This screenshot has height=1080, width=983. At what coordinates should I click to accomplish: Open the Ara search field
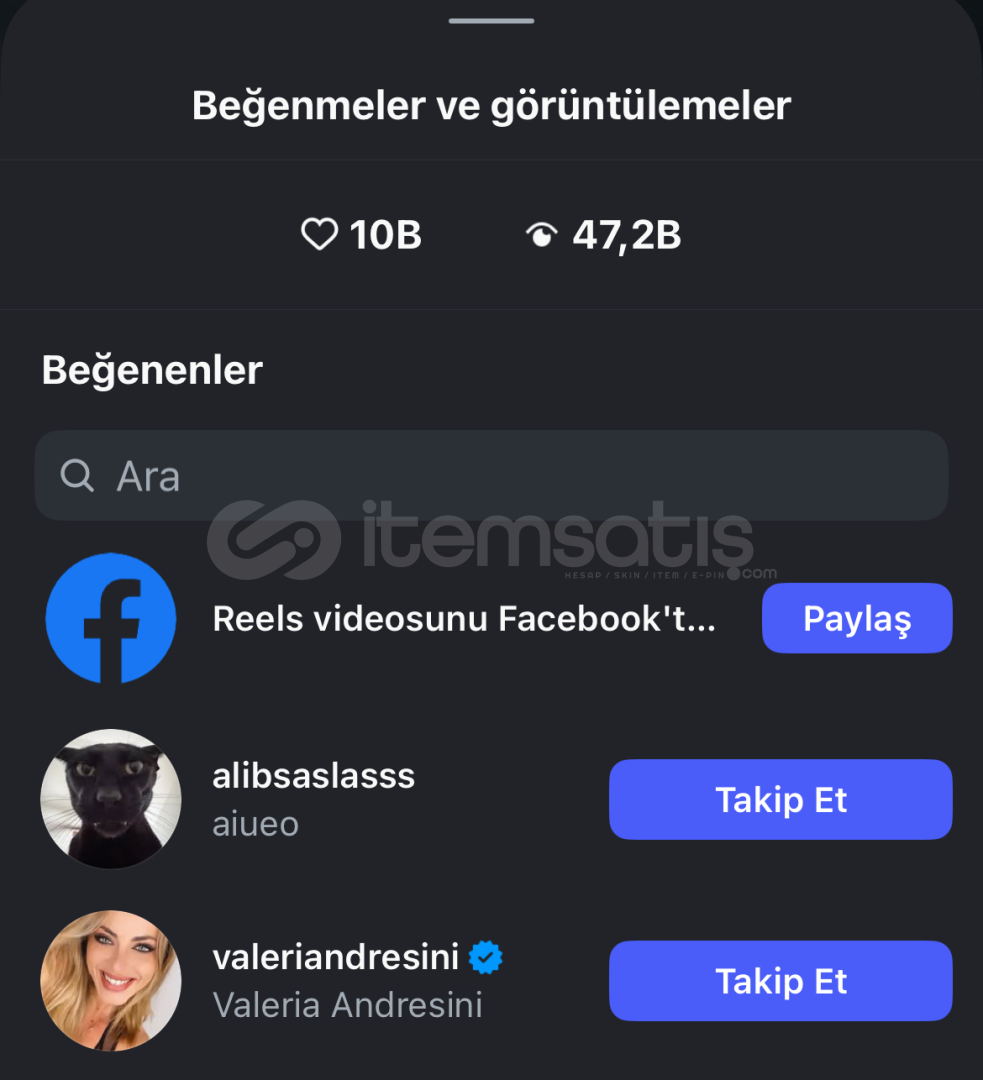pyautogui.click(x=490, y=475)
